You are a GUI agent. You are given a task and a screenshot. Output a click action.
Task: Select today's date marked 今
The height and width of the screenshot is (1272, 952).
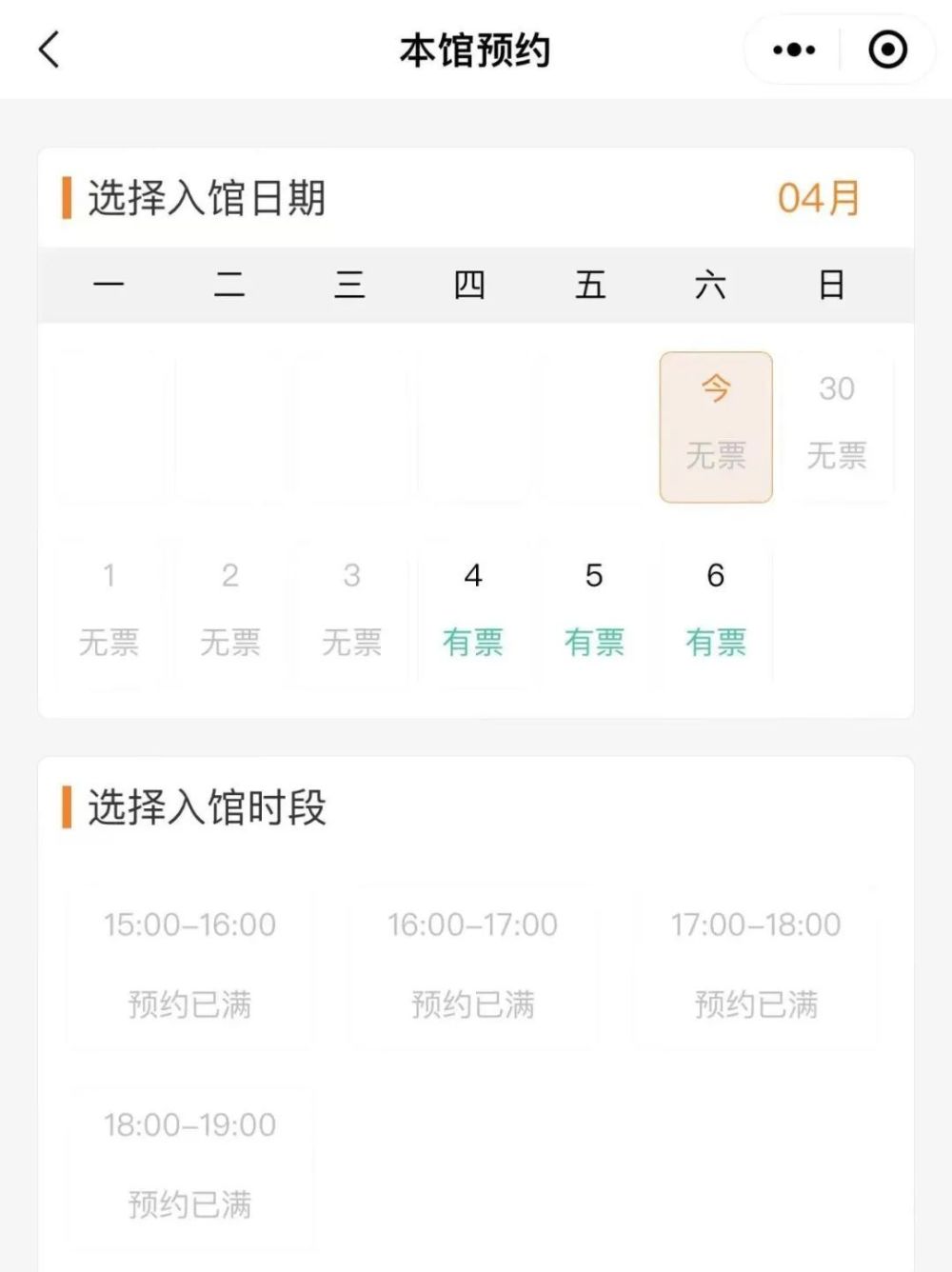pyautogui.click(x=716, y=427)
